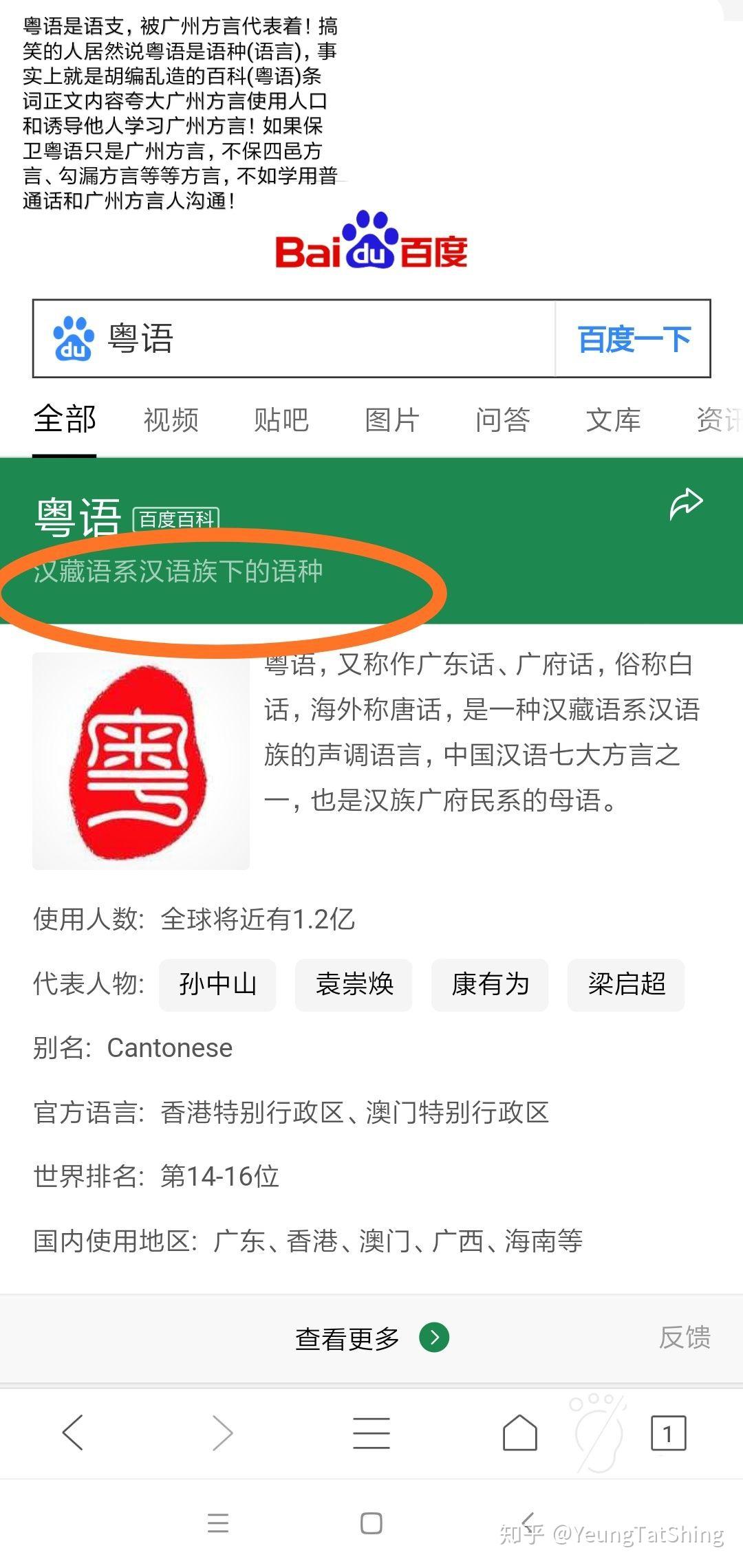Tap the home icon in the browser toolbar

[x=520, y=1433]
